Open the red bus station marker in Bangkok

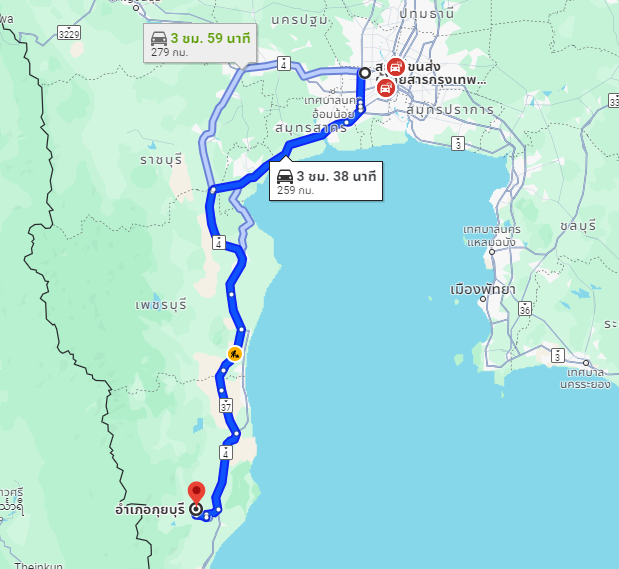coord(396,68)
